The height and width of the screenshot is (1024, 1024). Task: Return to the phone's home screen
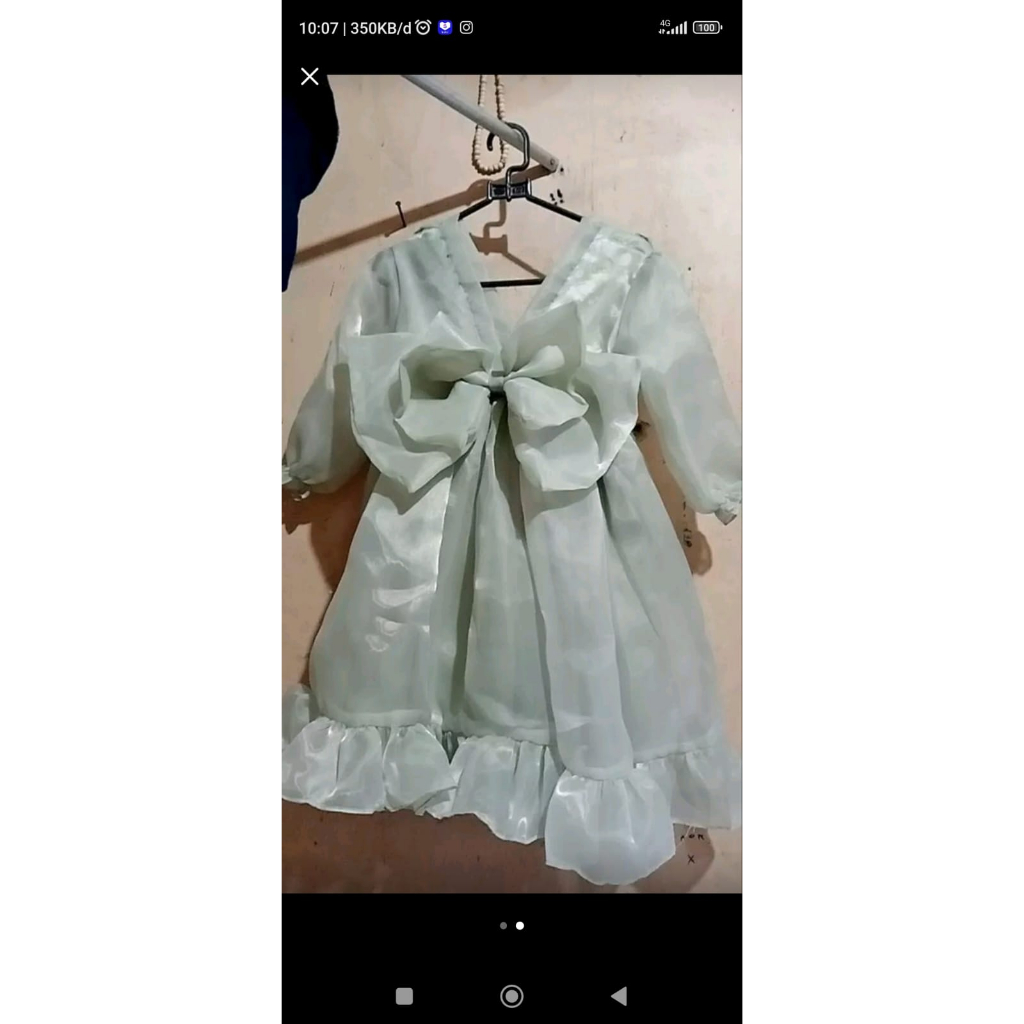(x=512, y=996)
